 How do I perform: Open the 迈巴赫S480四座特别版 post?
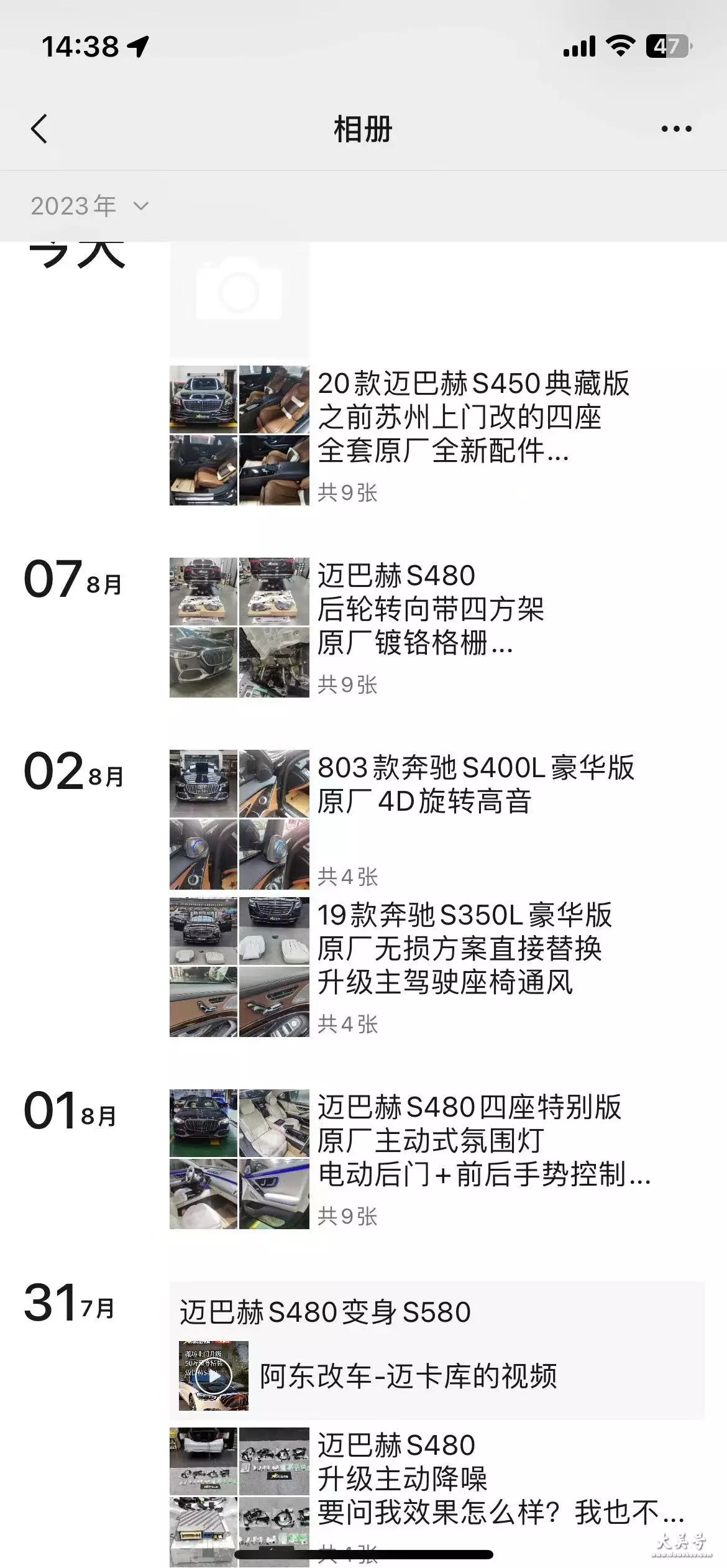point(437,1159)
